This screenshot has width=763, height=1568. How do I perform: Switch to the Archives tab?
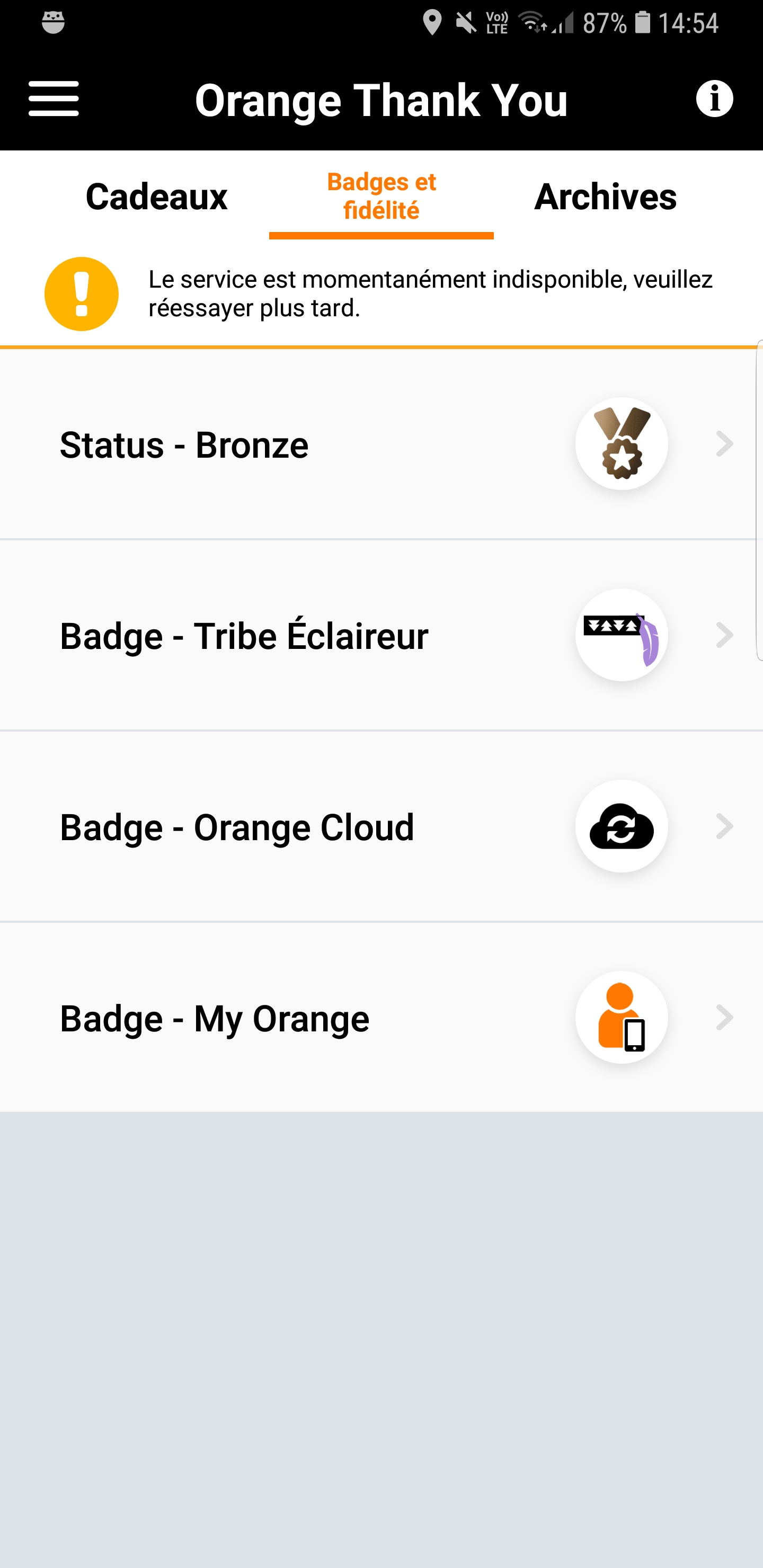tap(605, 197)
